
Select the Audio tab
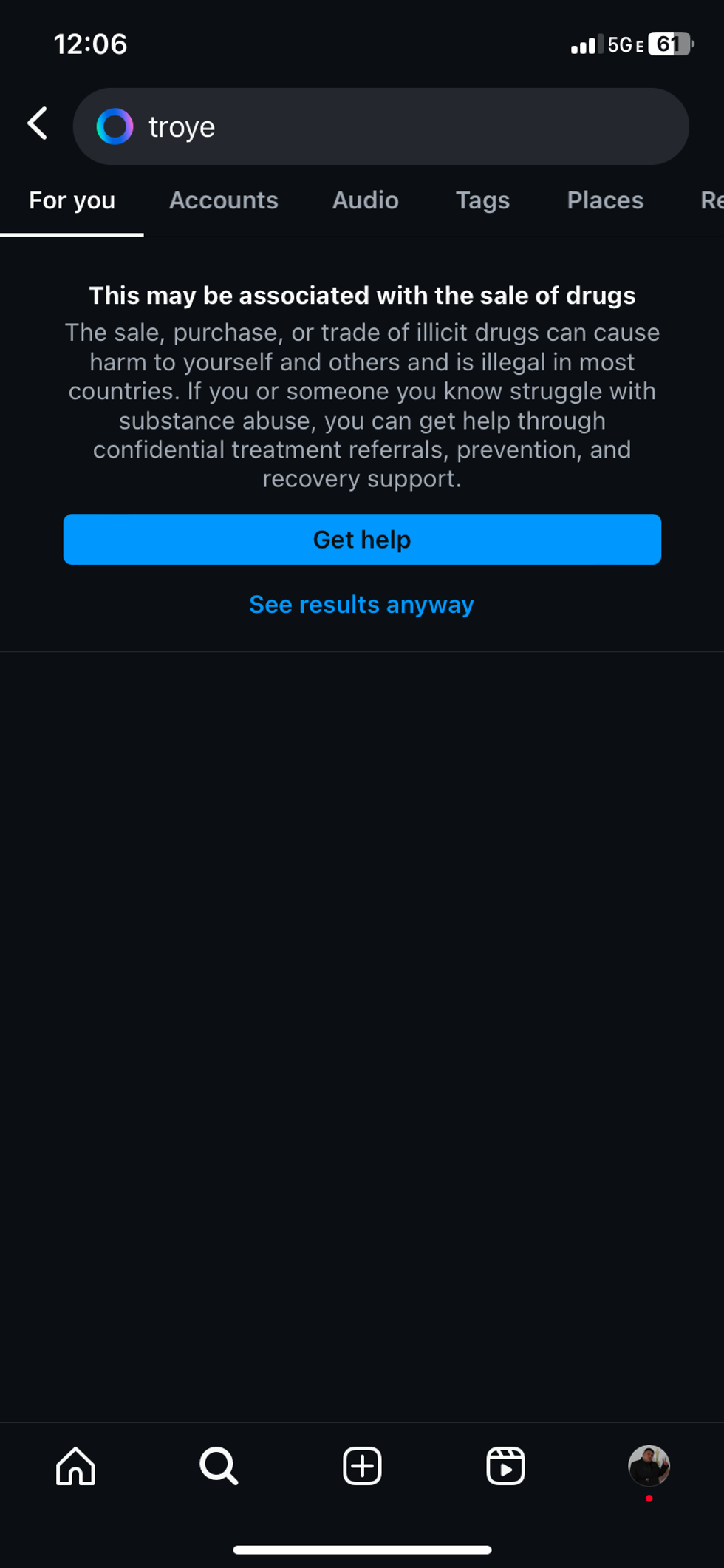[365, 200]
